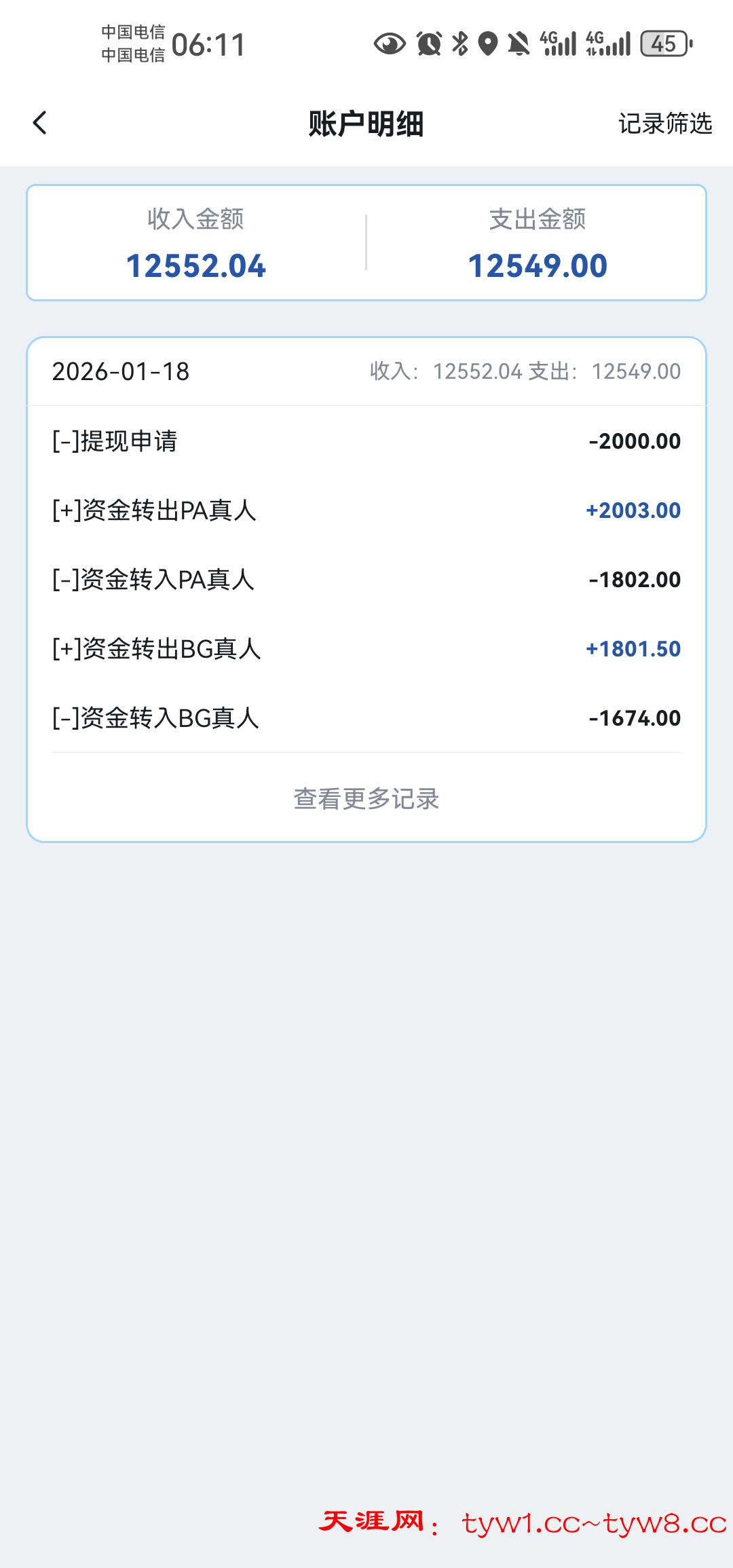Tap the location pin icon in the status bar
Image resolution: width=733 pixels, height=1568 pixels.
click(x=487, y=42)
